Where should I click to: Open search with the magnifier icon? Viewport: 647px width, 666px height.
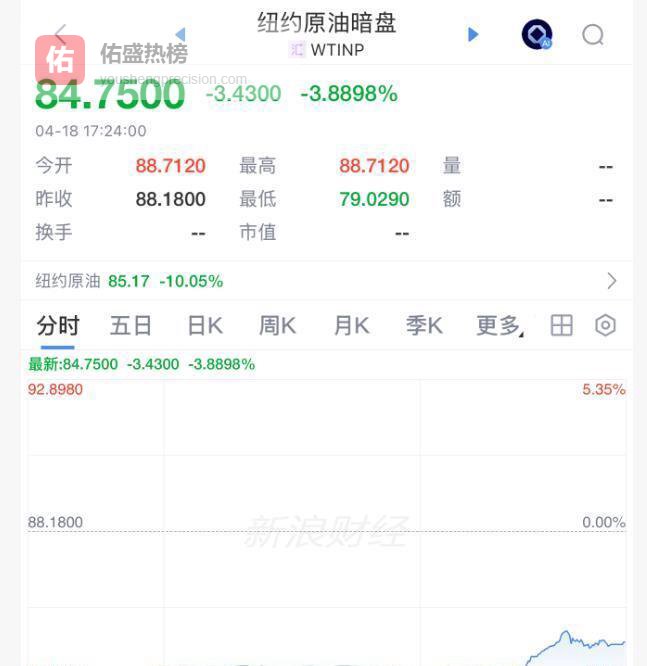click(x=593, y=35)
